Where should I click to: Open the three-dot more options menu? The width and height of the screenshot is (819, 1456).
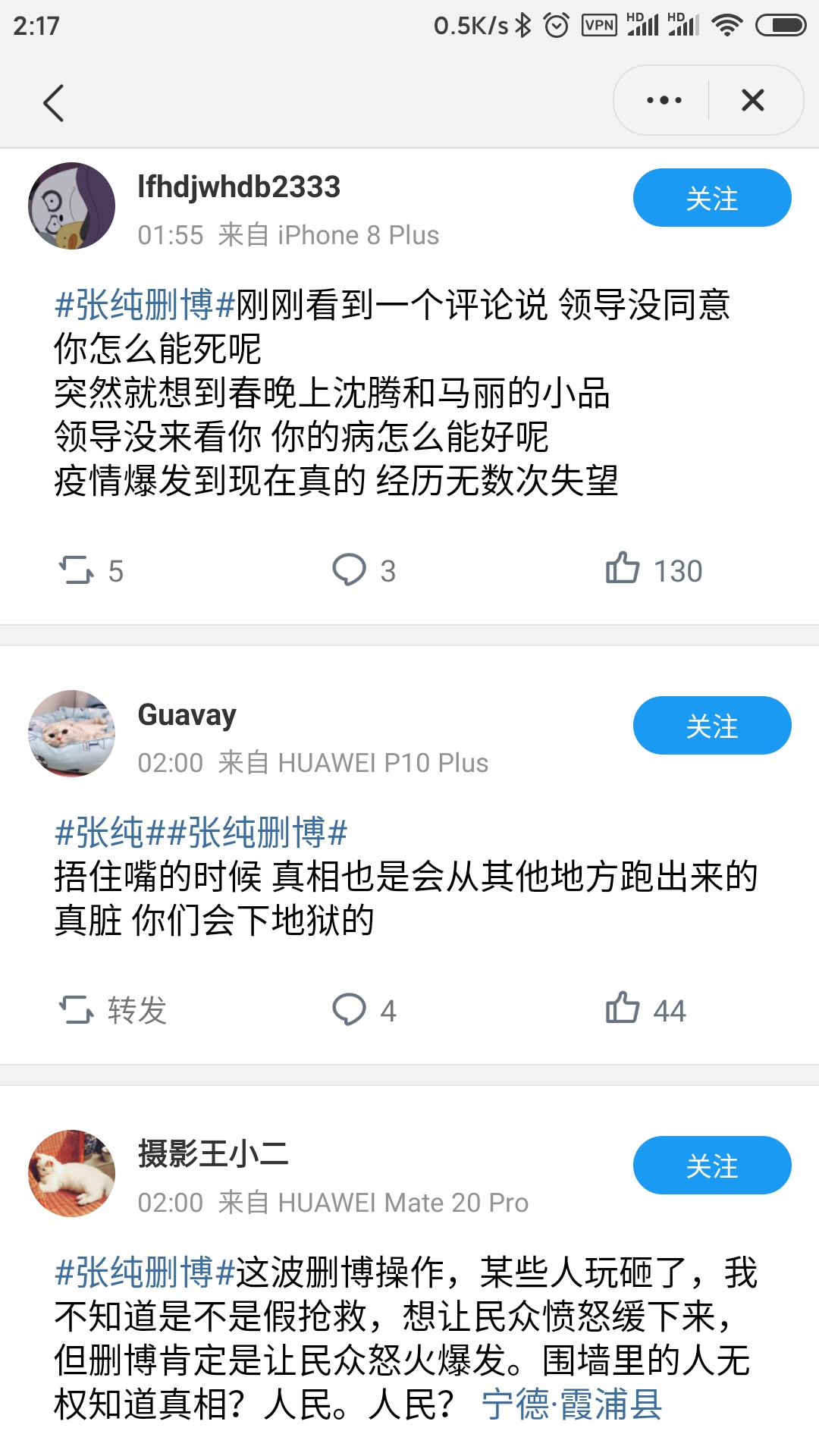664,100
